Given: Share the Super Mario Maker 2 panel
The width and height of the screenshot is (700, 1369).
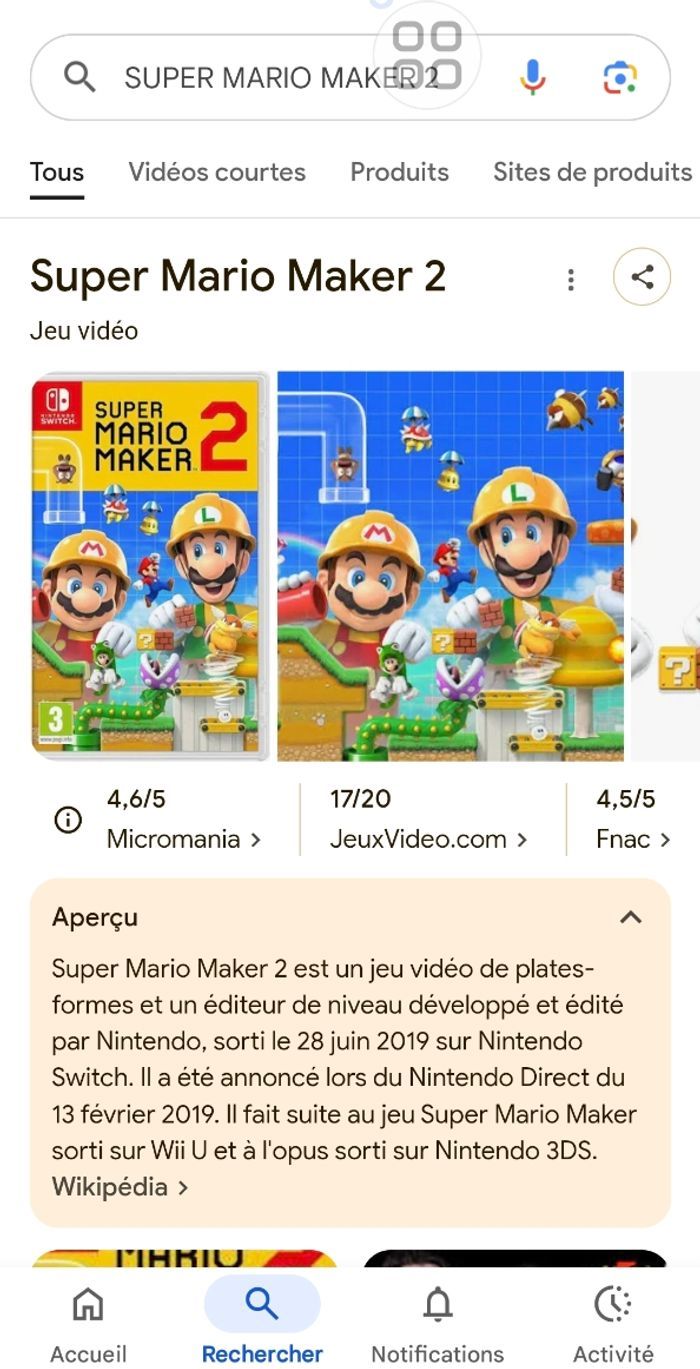Looking at the screenshot, I should (x=642, y=277).
